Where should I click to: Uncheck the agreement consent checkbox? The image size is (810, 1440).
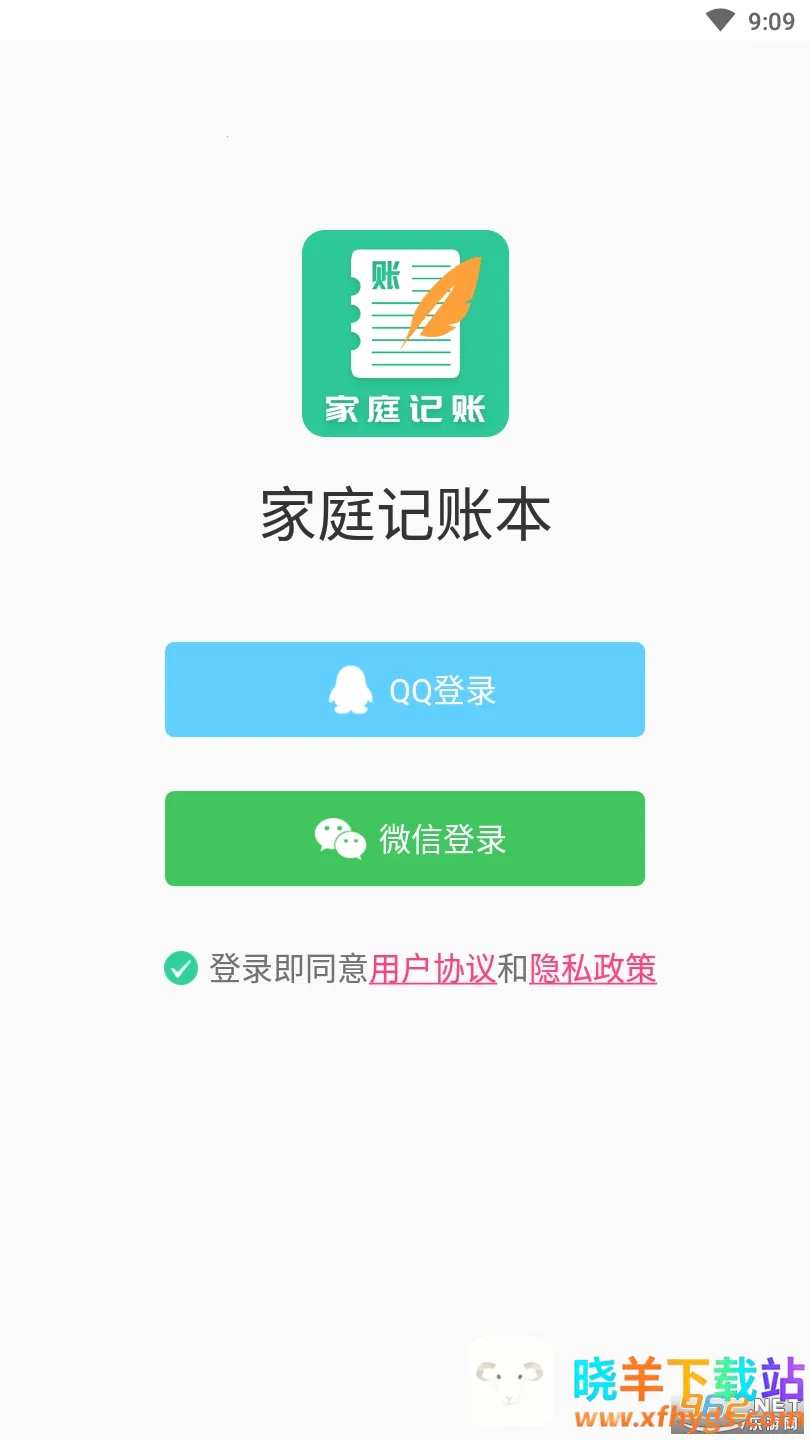click(x=181, y=968)
